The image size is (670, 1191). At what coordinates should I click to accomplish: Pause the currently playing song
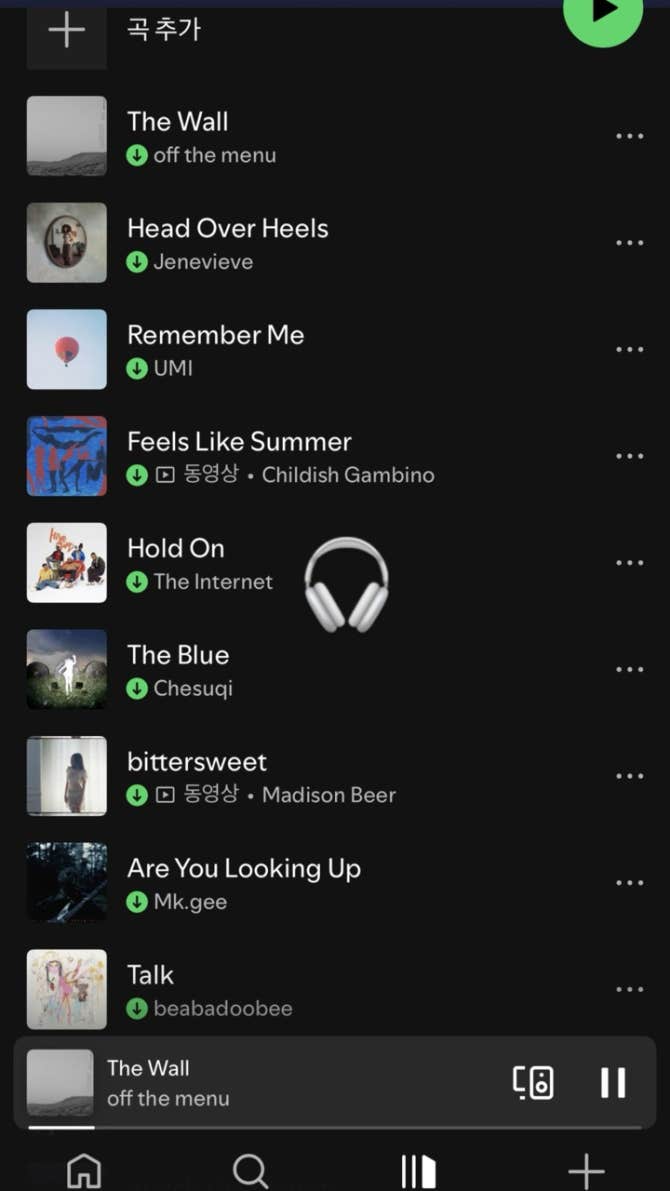click(x=612, y=1082)
